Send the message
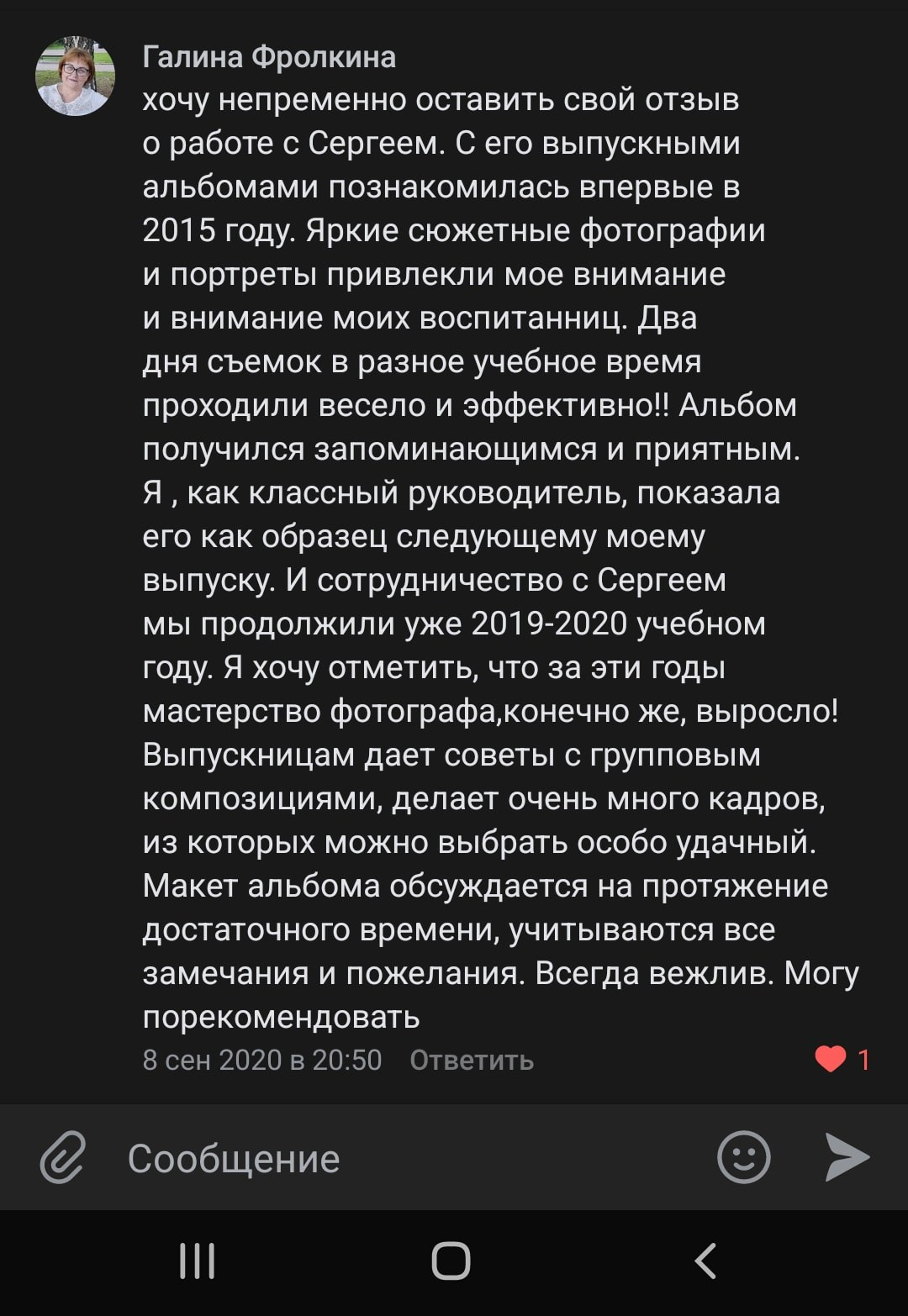Image resolution: width=908 pixels, height=1316 pixels. (x=846, y=1158)
